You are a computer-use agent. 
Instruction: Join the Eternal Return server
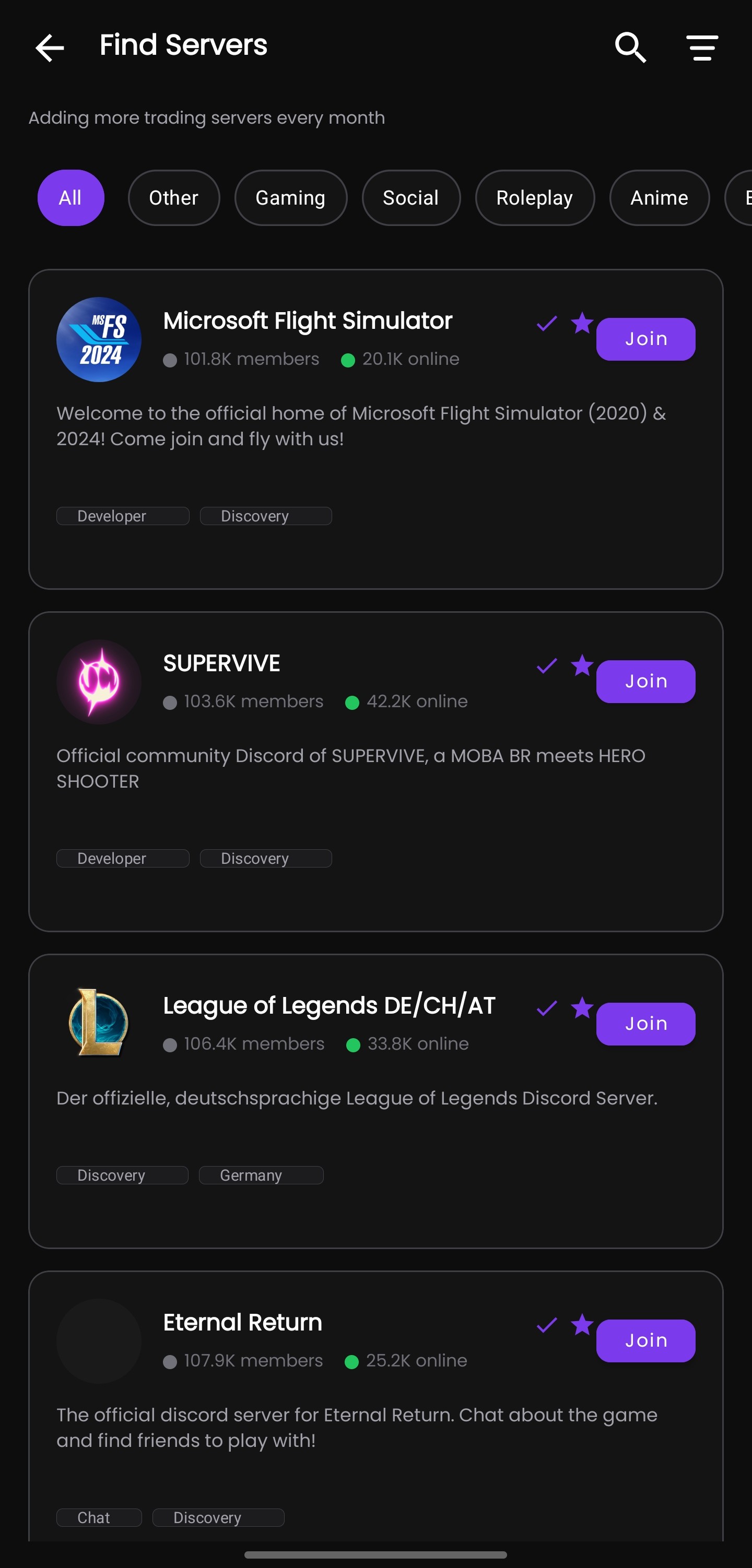point(645,1341)
